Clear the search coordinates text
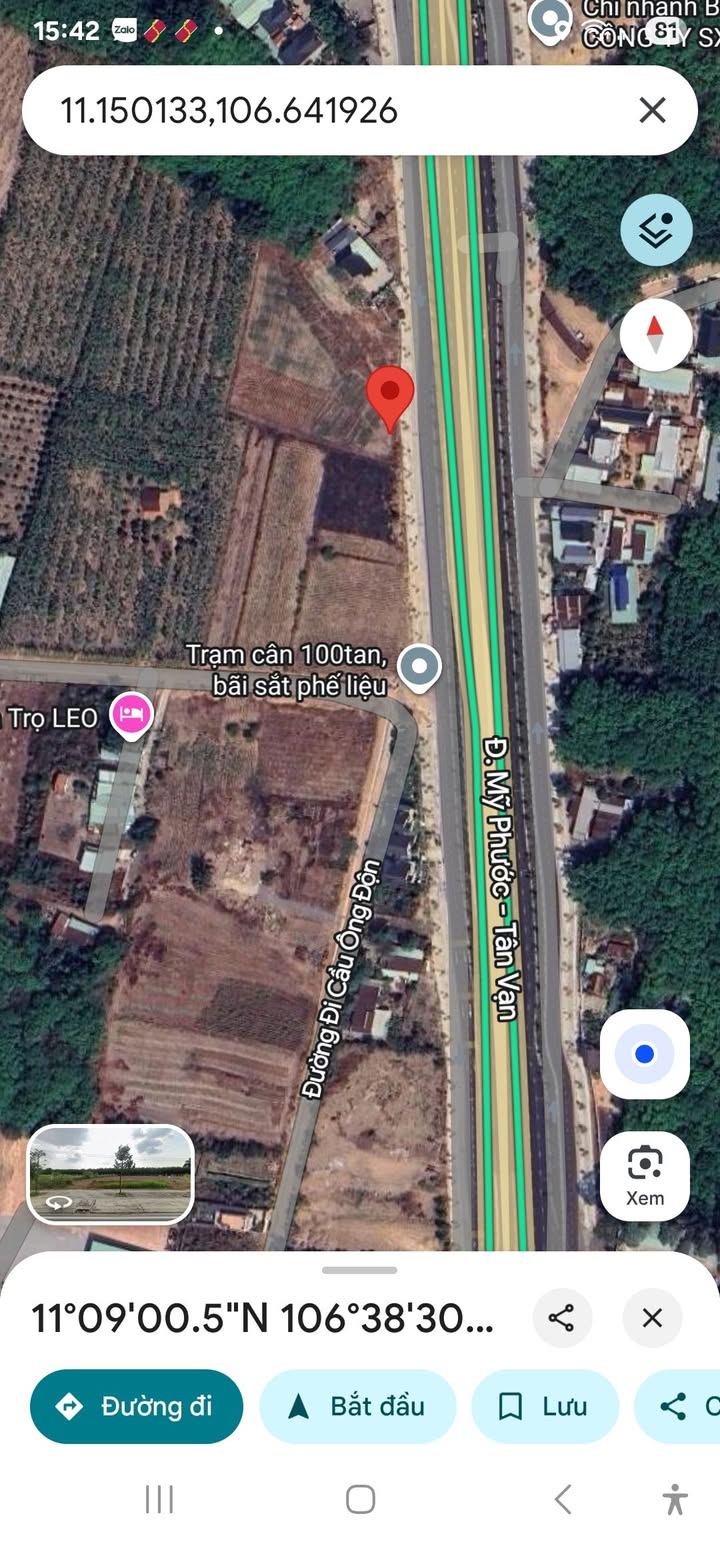The height and width of the screenshot is (1544, 720). pyautogui.click(x=652, y=110)
